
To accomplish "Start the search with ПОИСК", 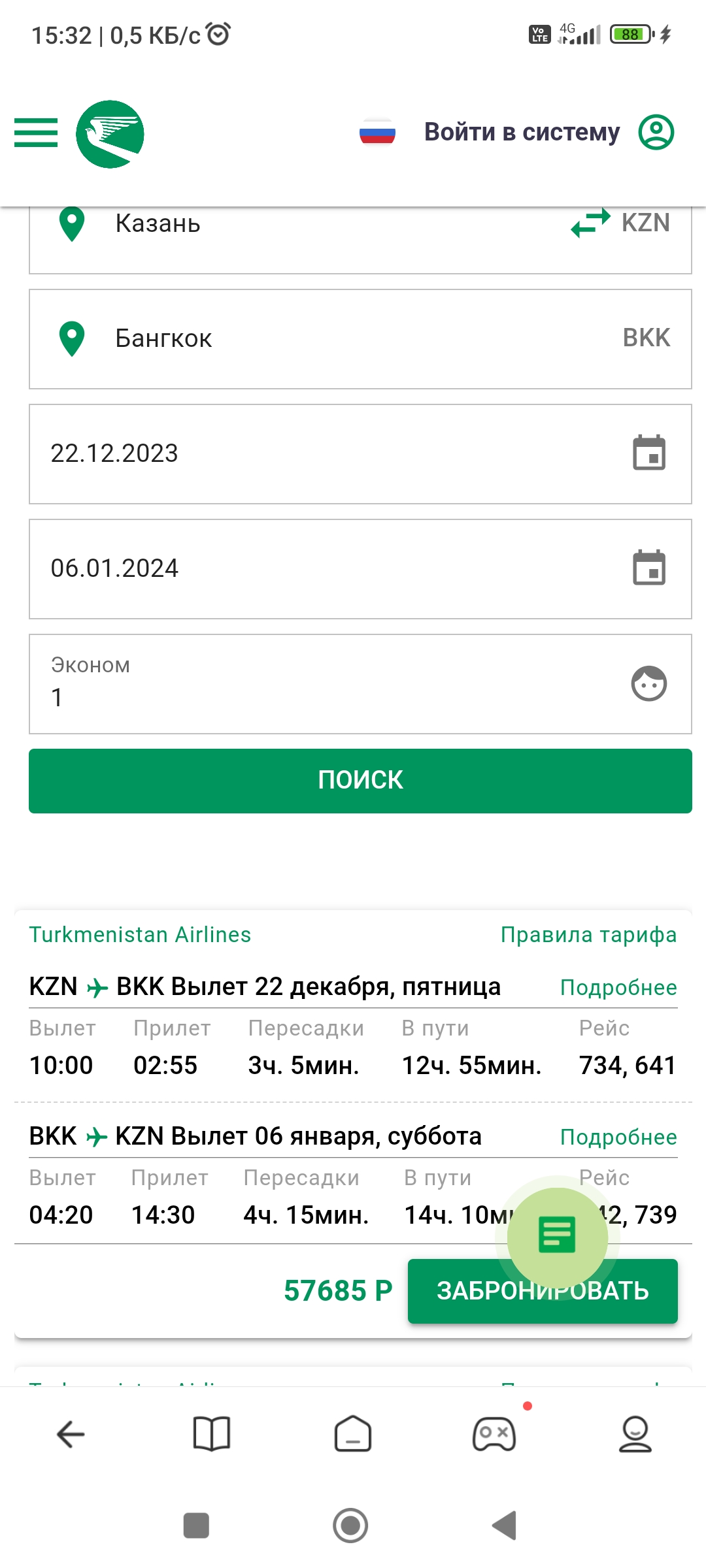I will (360, 781).
